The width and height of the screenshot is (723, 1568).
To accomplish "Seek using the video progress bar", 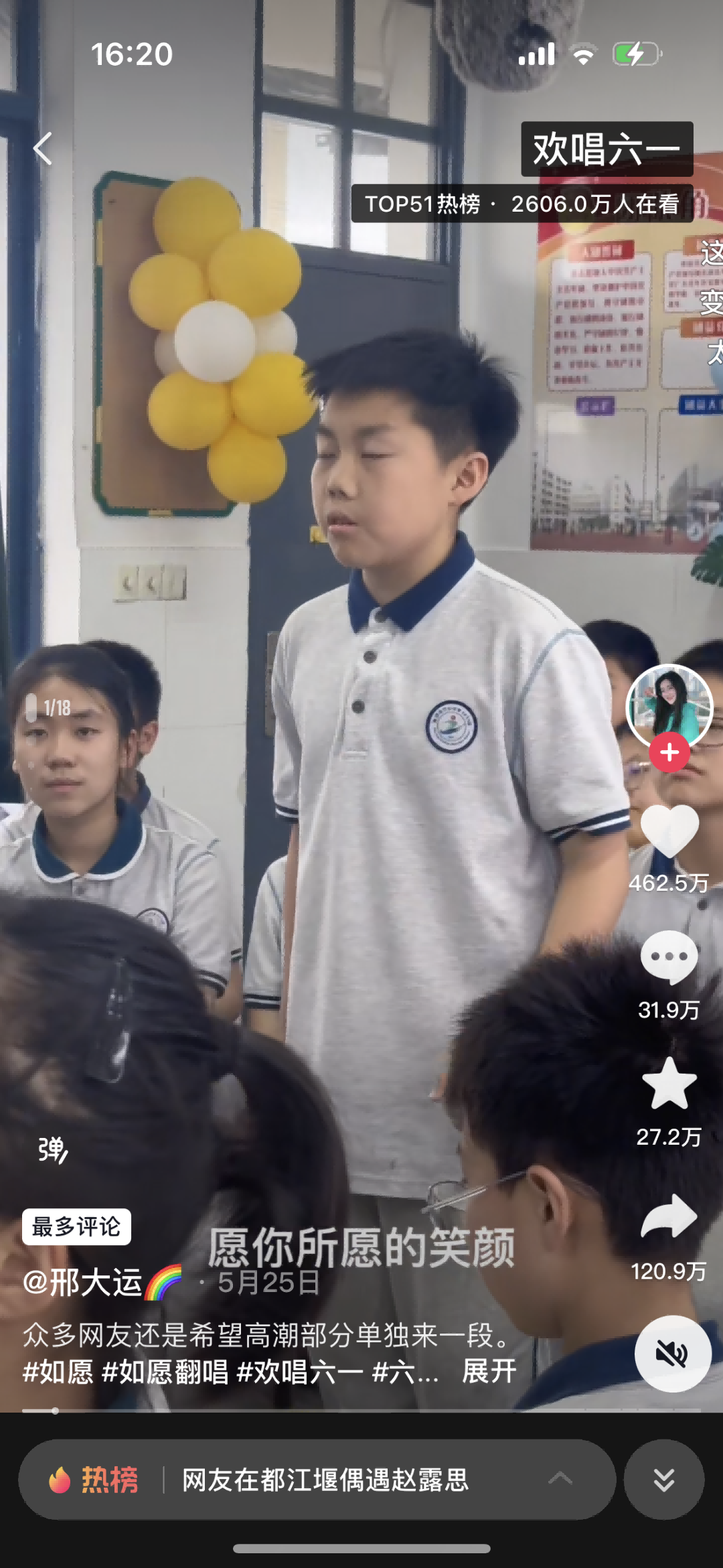I will click(x=361, y=1411).
